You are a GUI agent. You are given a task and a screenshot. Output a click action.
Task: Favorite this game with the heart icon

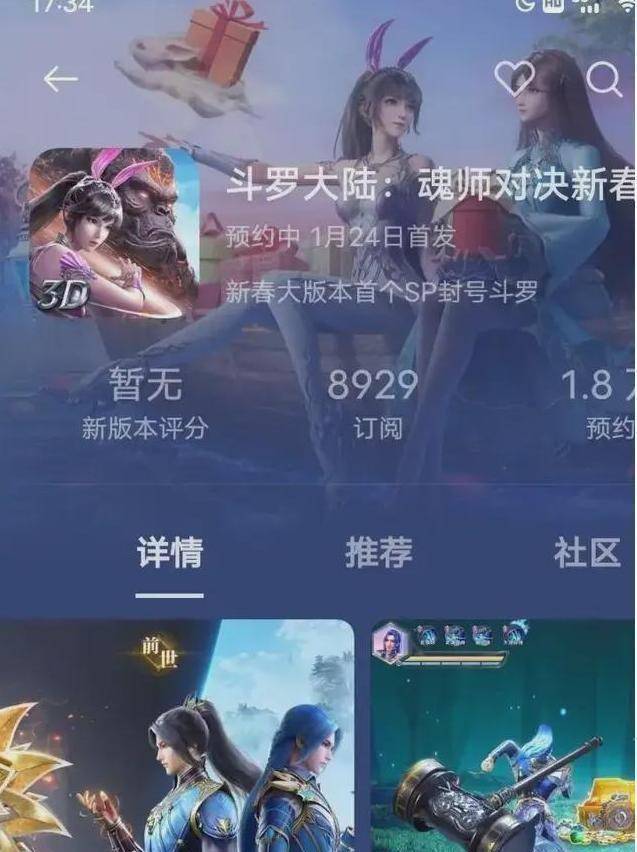coord(515,78)
